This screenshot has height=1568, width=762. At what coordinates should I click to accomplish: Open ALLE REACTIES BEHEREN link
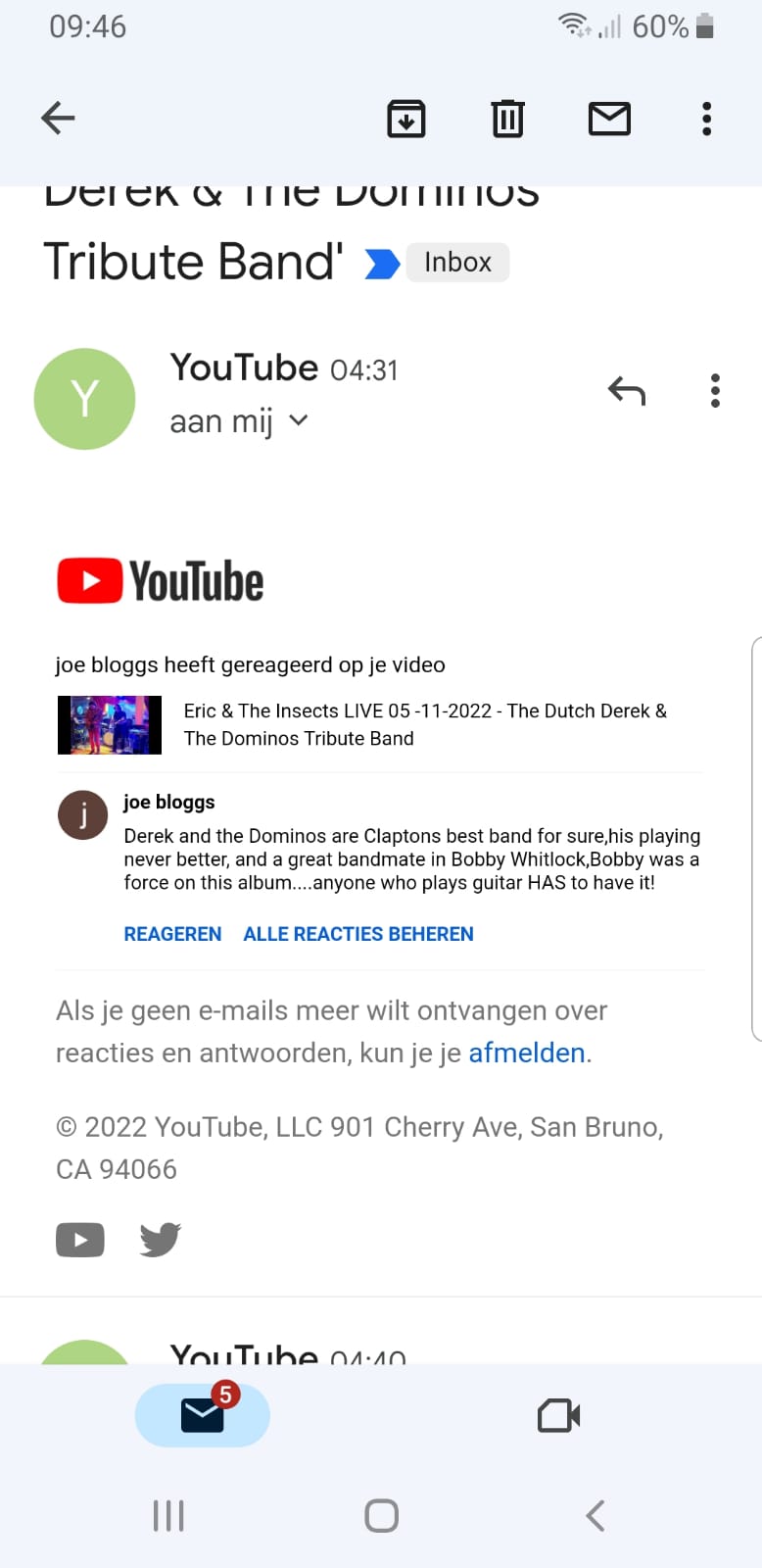(358, 934)
